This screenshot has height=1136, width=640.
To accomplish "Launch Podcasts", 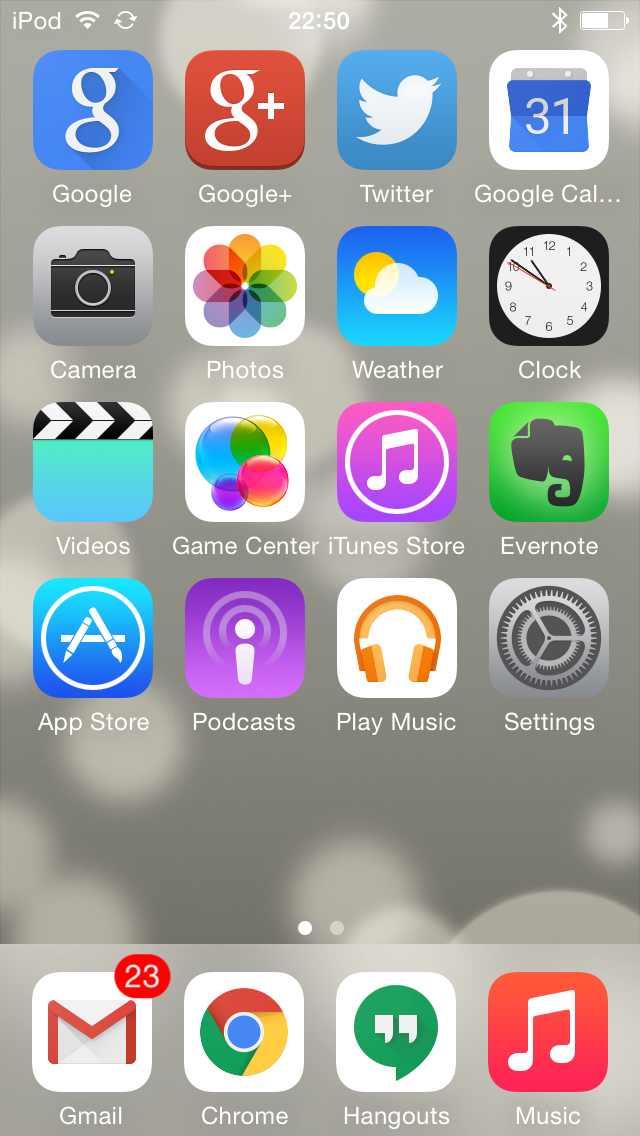I will pyautogui.click(x=245, y=638).
